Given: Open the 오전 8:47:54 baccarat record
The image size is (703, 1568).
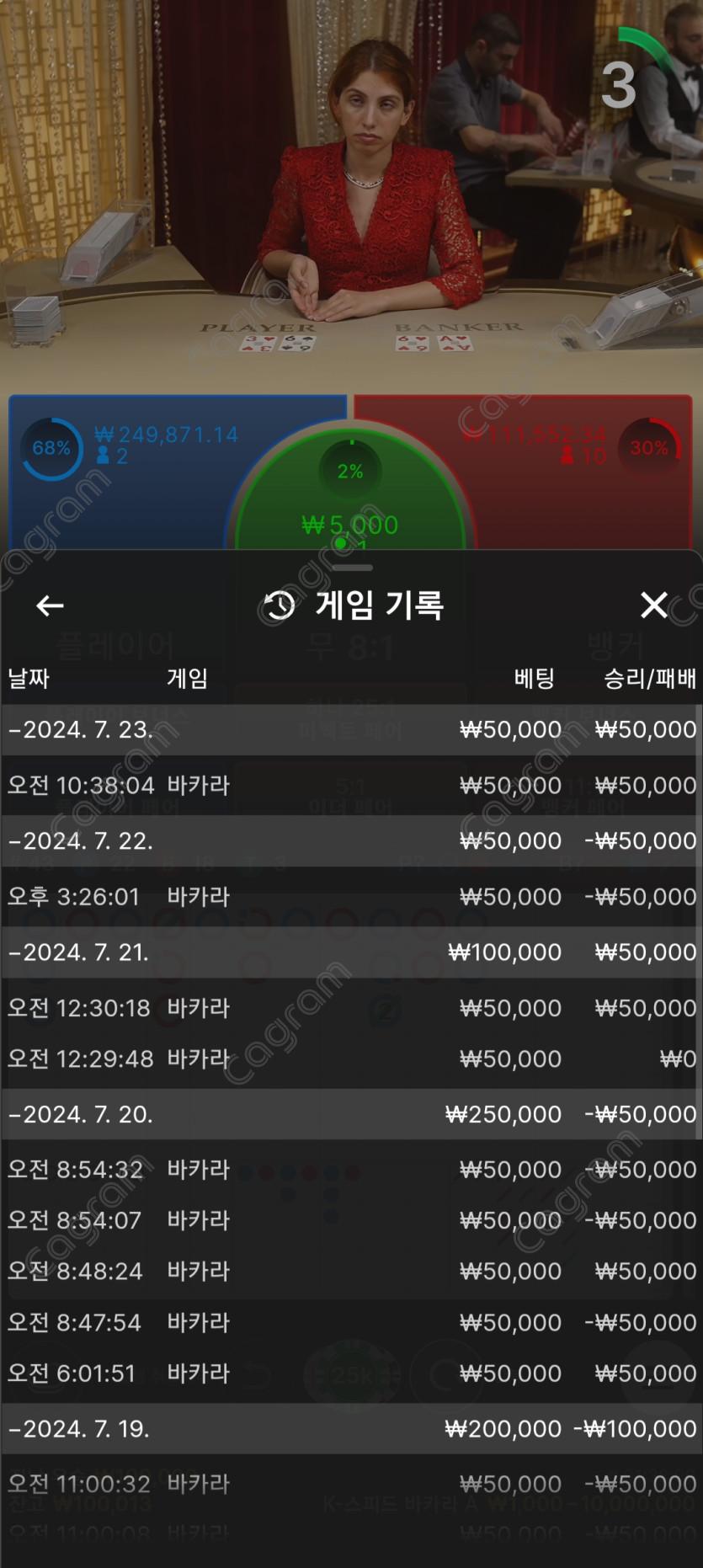Looking at the screenshot, I should tap(351, 1322).
